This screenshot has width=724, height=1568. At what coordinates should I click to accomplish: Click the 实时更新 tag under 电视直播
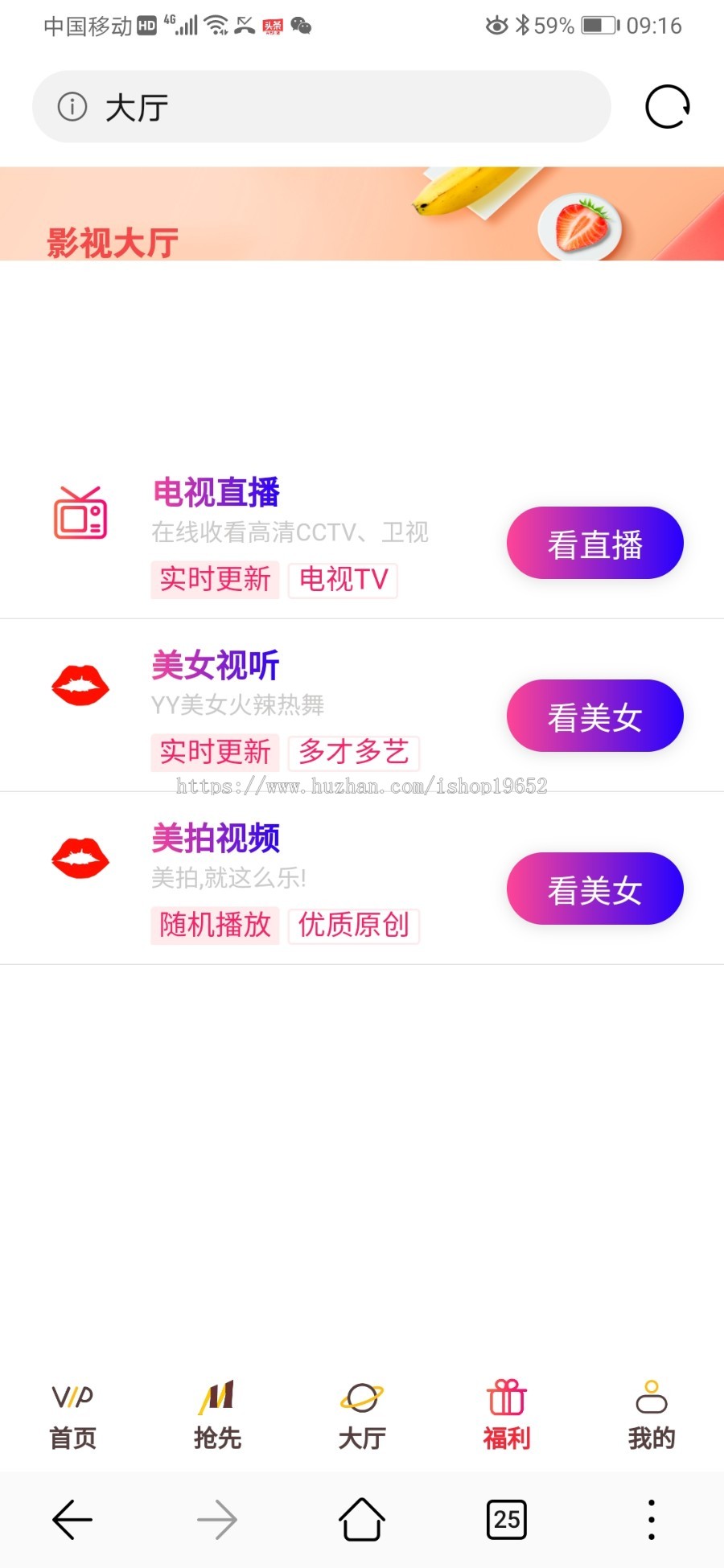(214, 580)
